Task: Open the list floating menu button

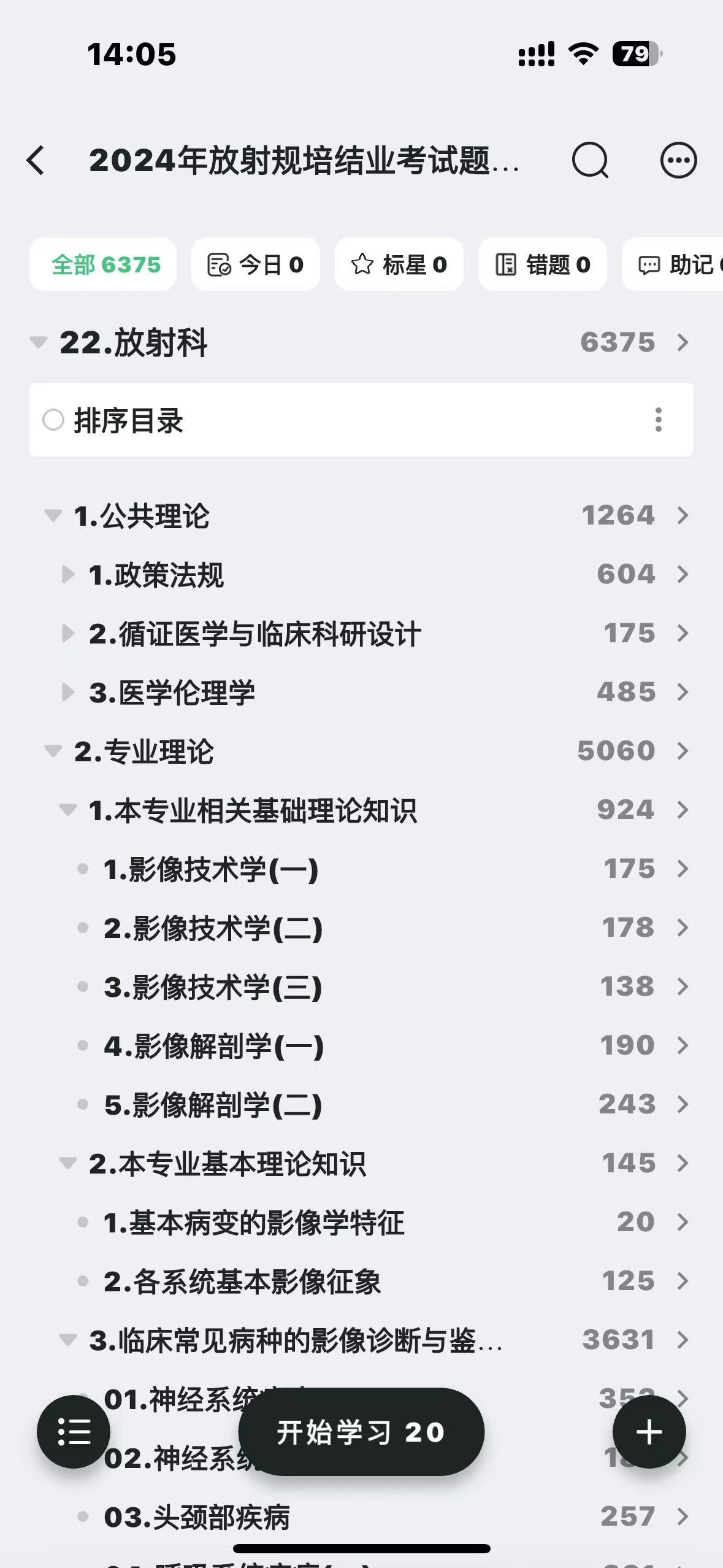Action: click(x=74, y=1432)
